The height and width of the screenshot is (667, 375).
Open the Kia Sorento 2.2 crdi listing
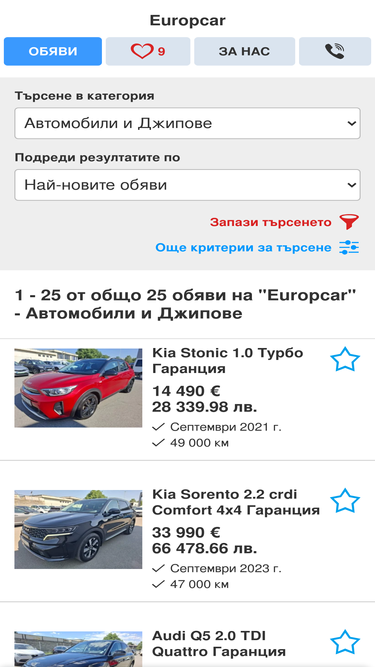coord(236,502)
